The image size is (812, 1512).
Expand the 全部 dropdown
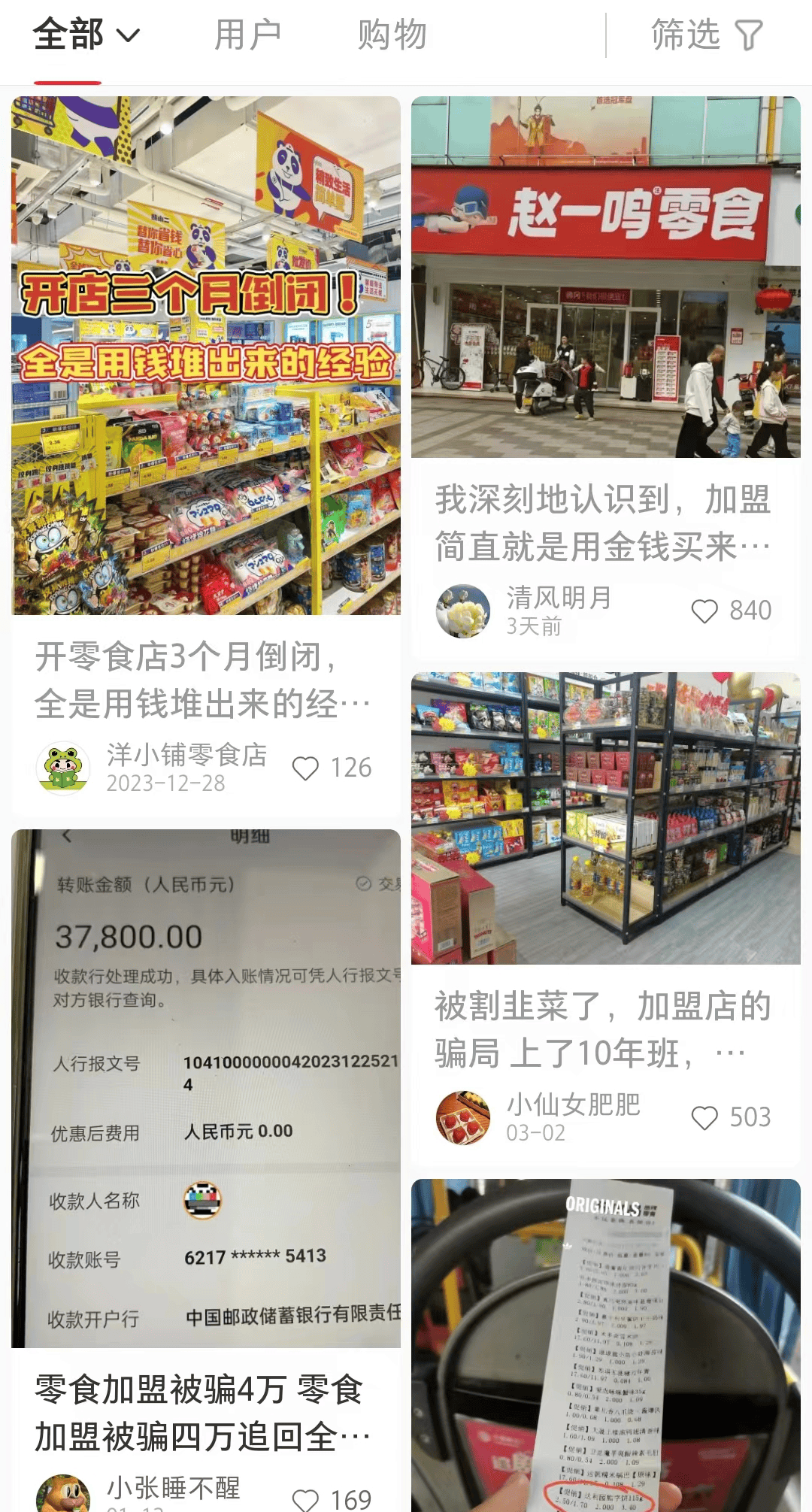click(x=86, y=35)
